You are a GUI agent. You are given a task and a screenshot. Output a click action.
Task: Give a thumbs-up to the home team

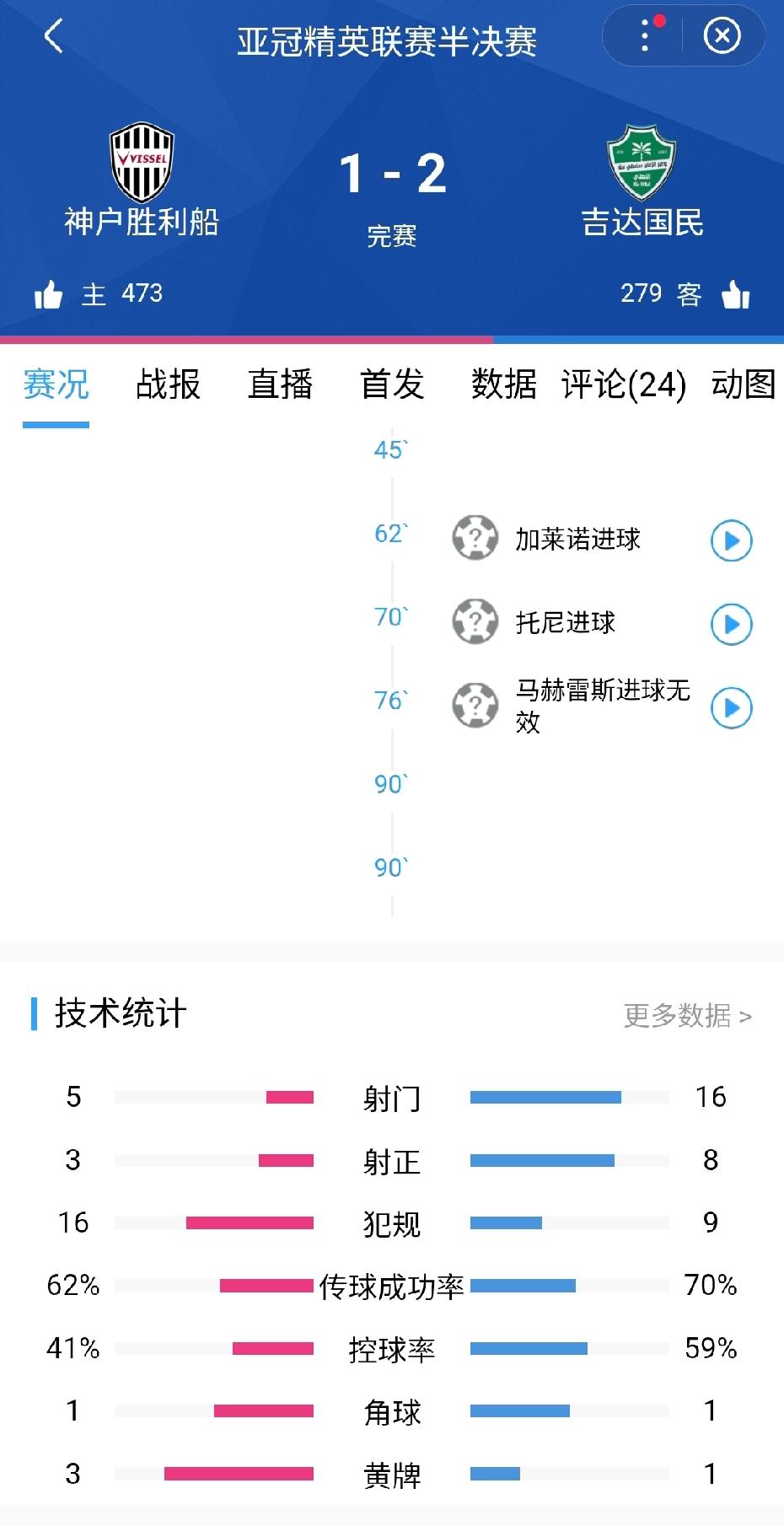(x=51, y=293)
